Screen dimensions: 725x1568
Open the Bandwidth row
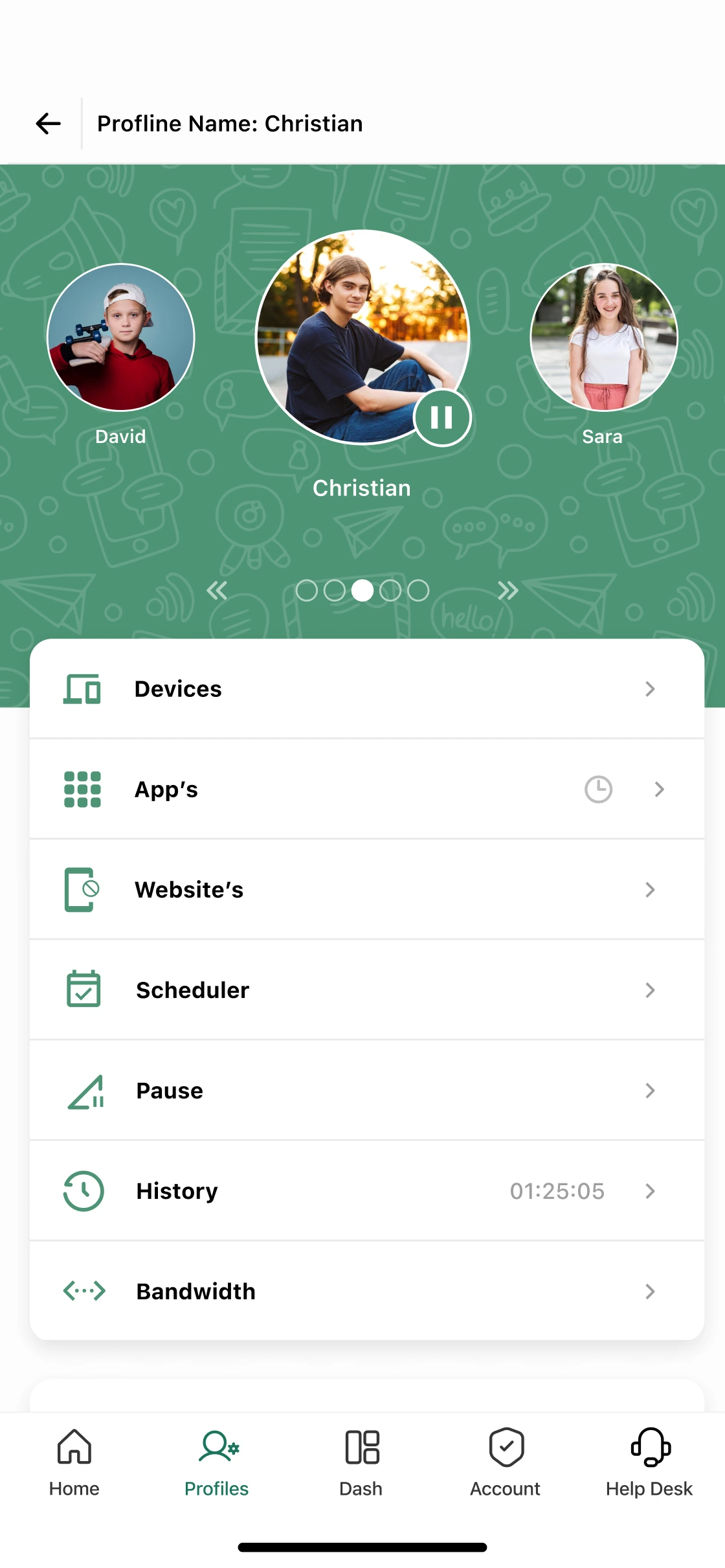coord(366,1291)
